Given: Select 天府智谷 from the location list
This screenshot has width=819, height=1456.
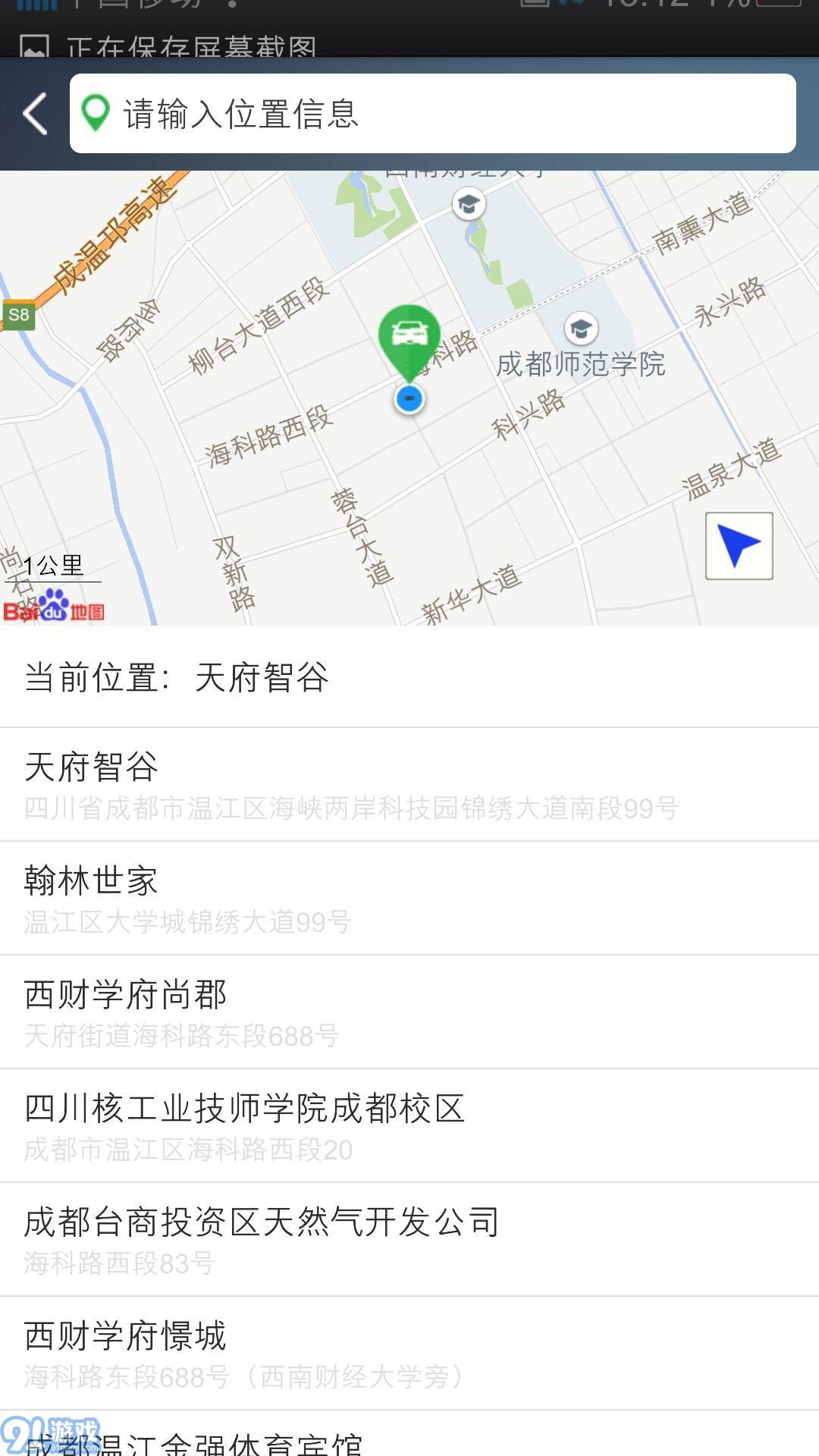Looking at the screenshot, I should (409, 785).
